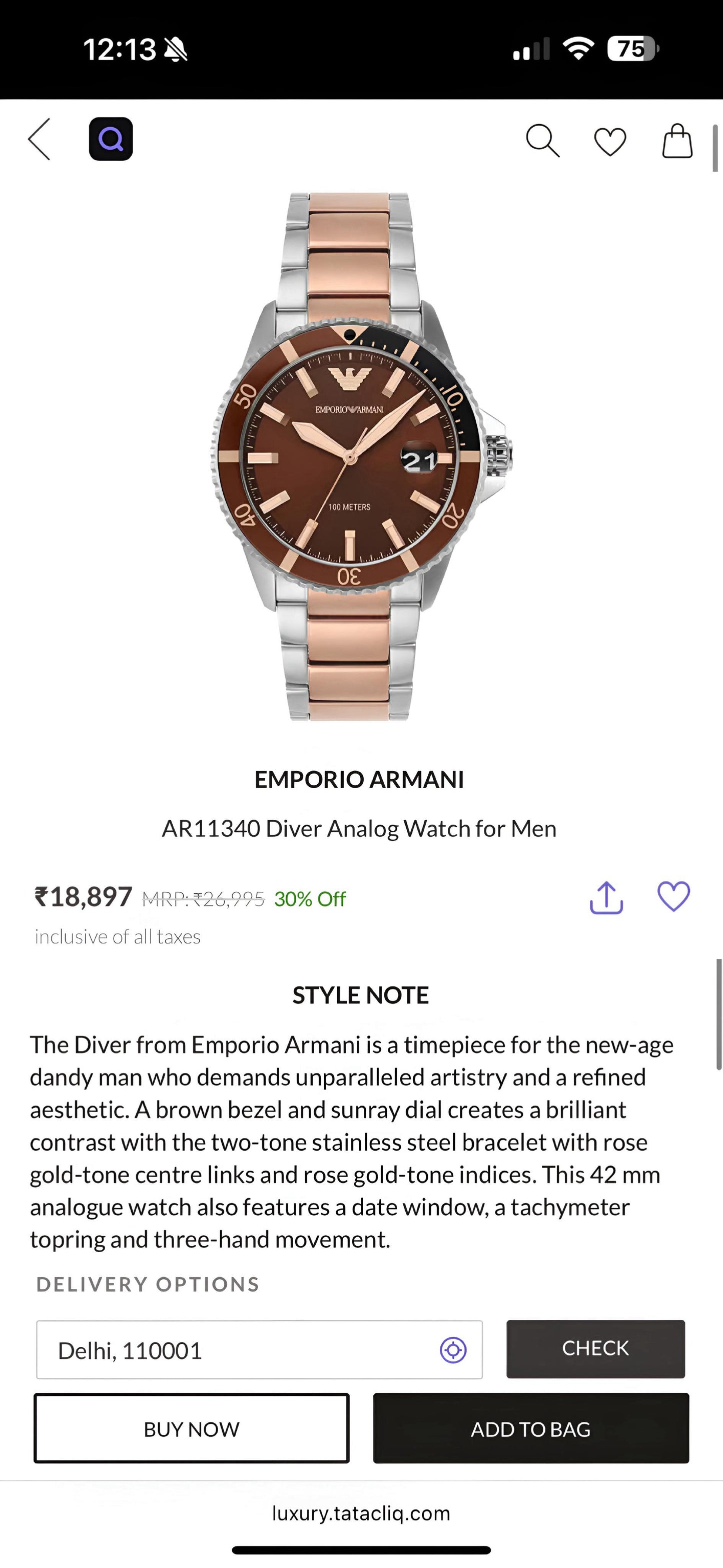Add this watch to wishlist
Image resolution: width=723 pixels, height=1568 pixels.
coord(673,896)
